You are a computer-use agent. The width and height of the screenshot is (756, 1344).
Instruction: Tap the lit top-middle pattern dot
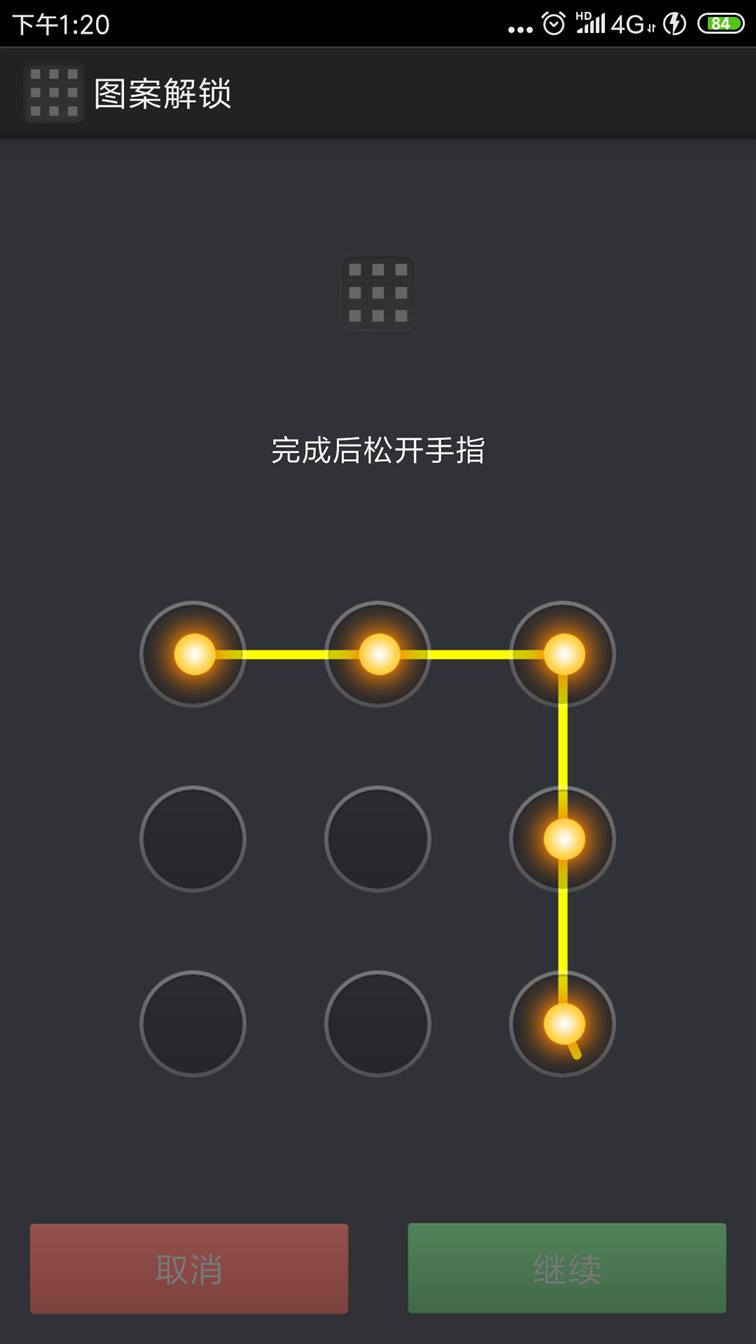[378, 654]
